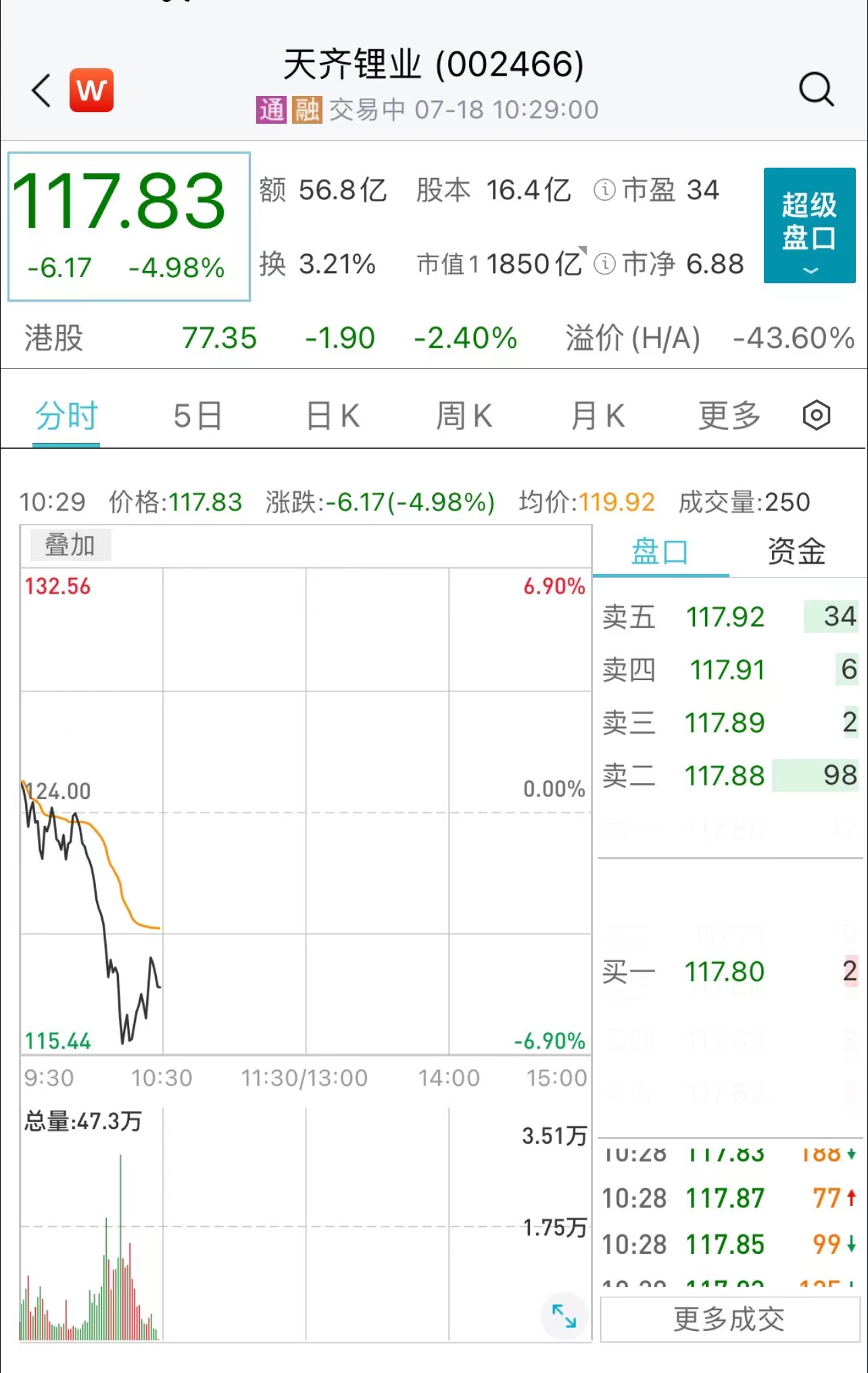Open the red W icon
The image size is (868, 1373).
(x=91, y=90)
